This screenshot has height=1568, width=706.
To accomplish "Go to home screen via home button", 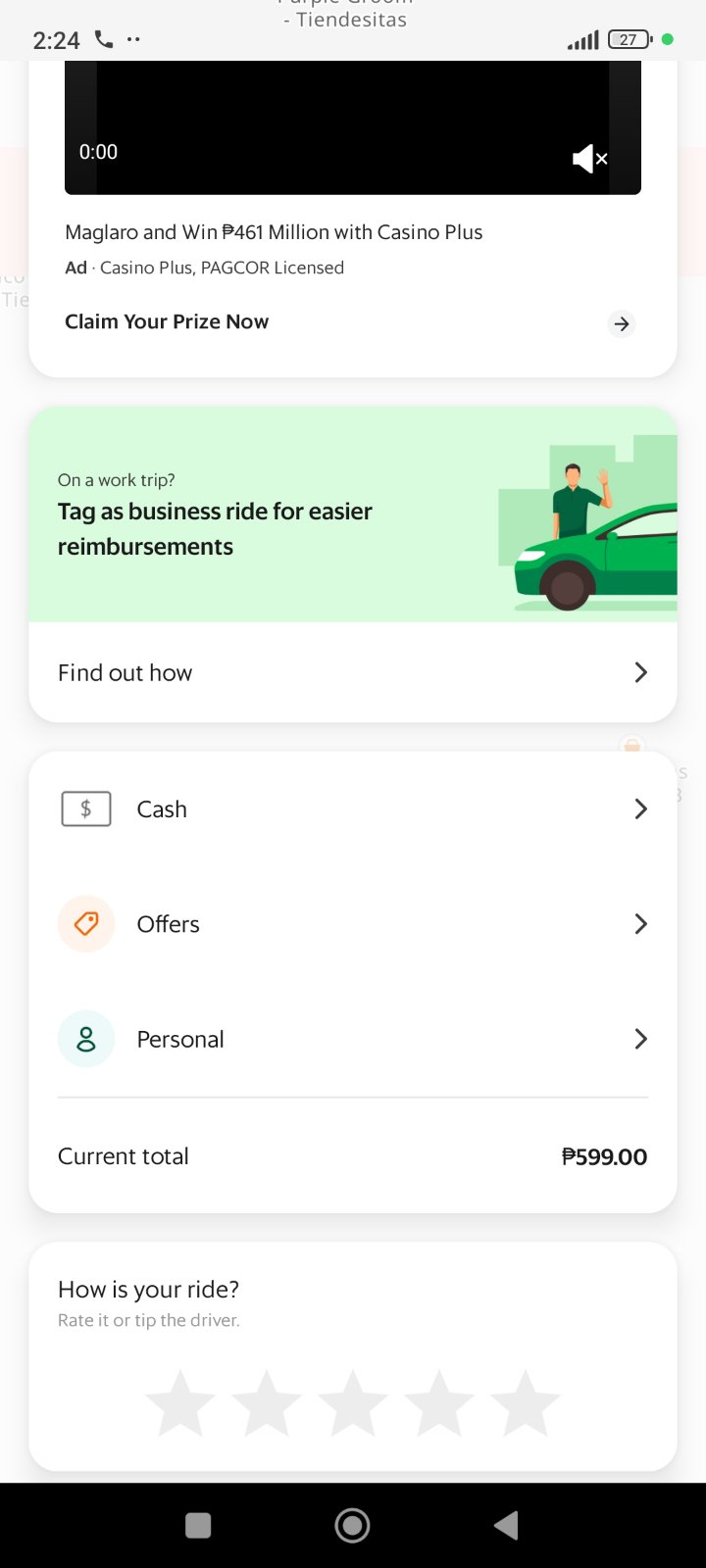I will click(352, 1525).
